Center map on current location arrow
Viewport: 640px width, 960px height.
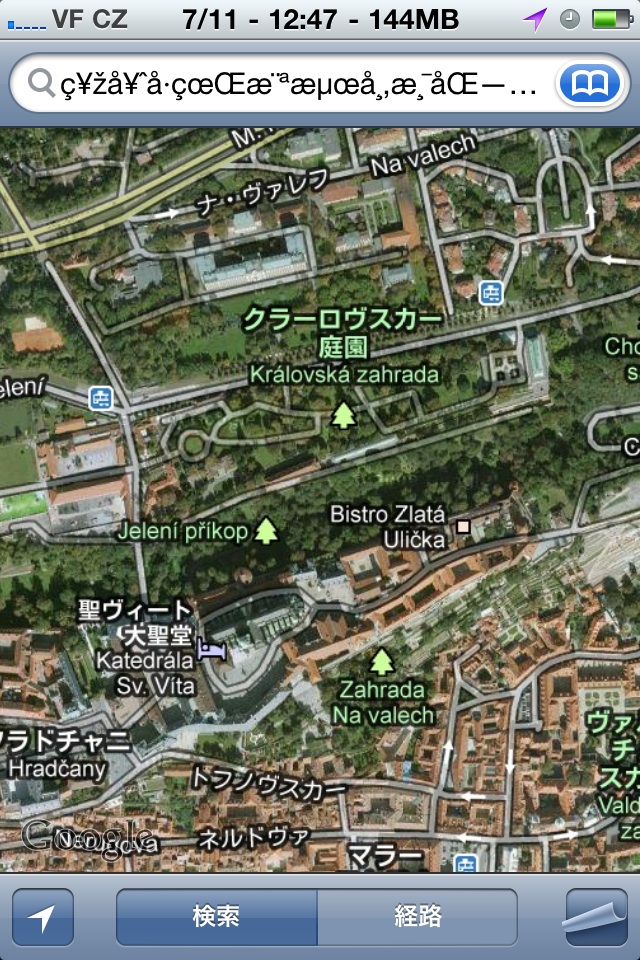(43, 917)
